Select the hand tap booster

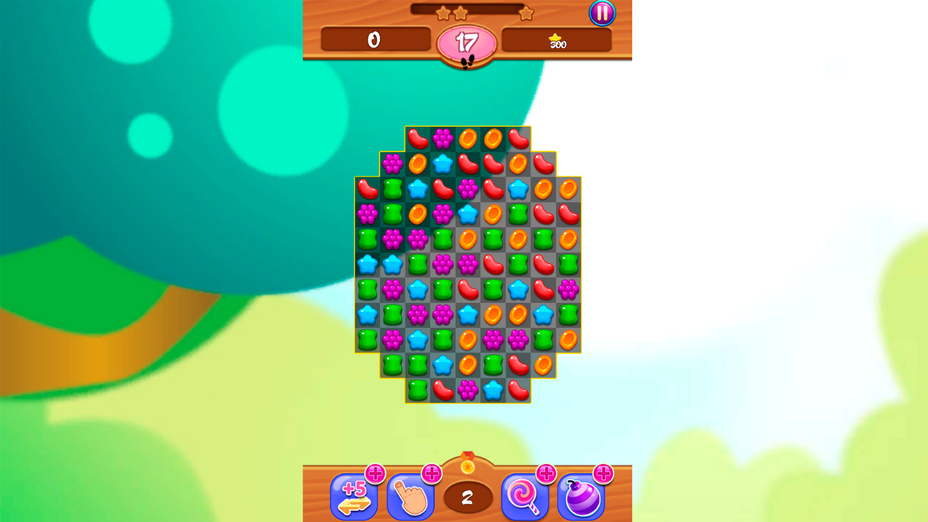(410, 497)
